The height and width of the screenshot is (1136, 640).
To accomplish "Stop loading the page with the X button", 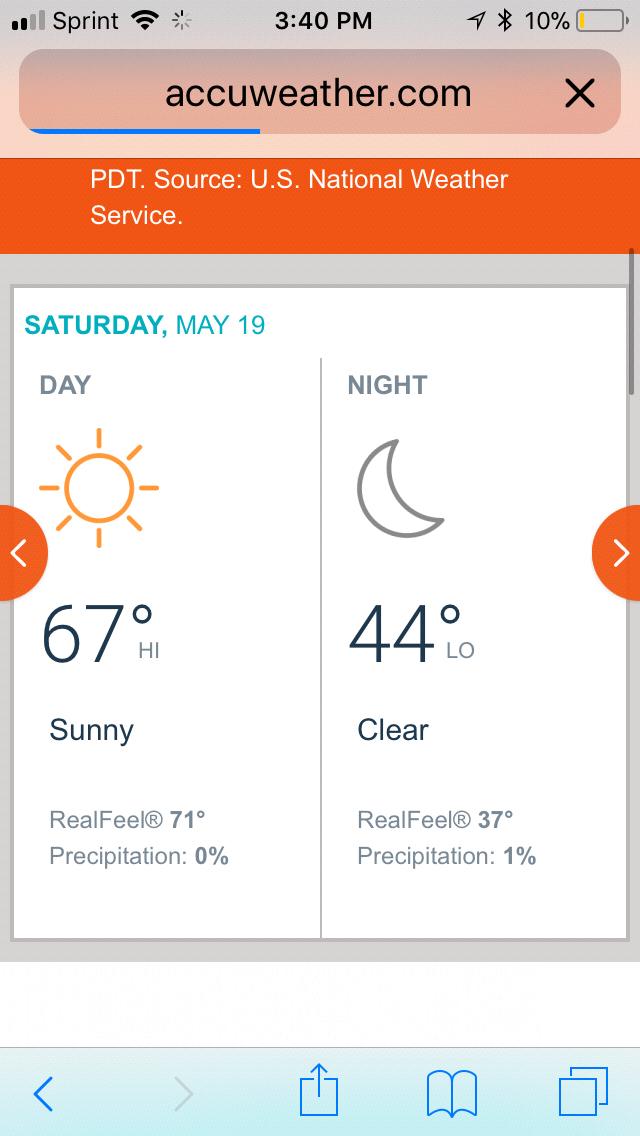I will tap(579, 93).
